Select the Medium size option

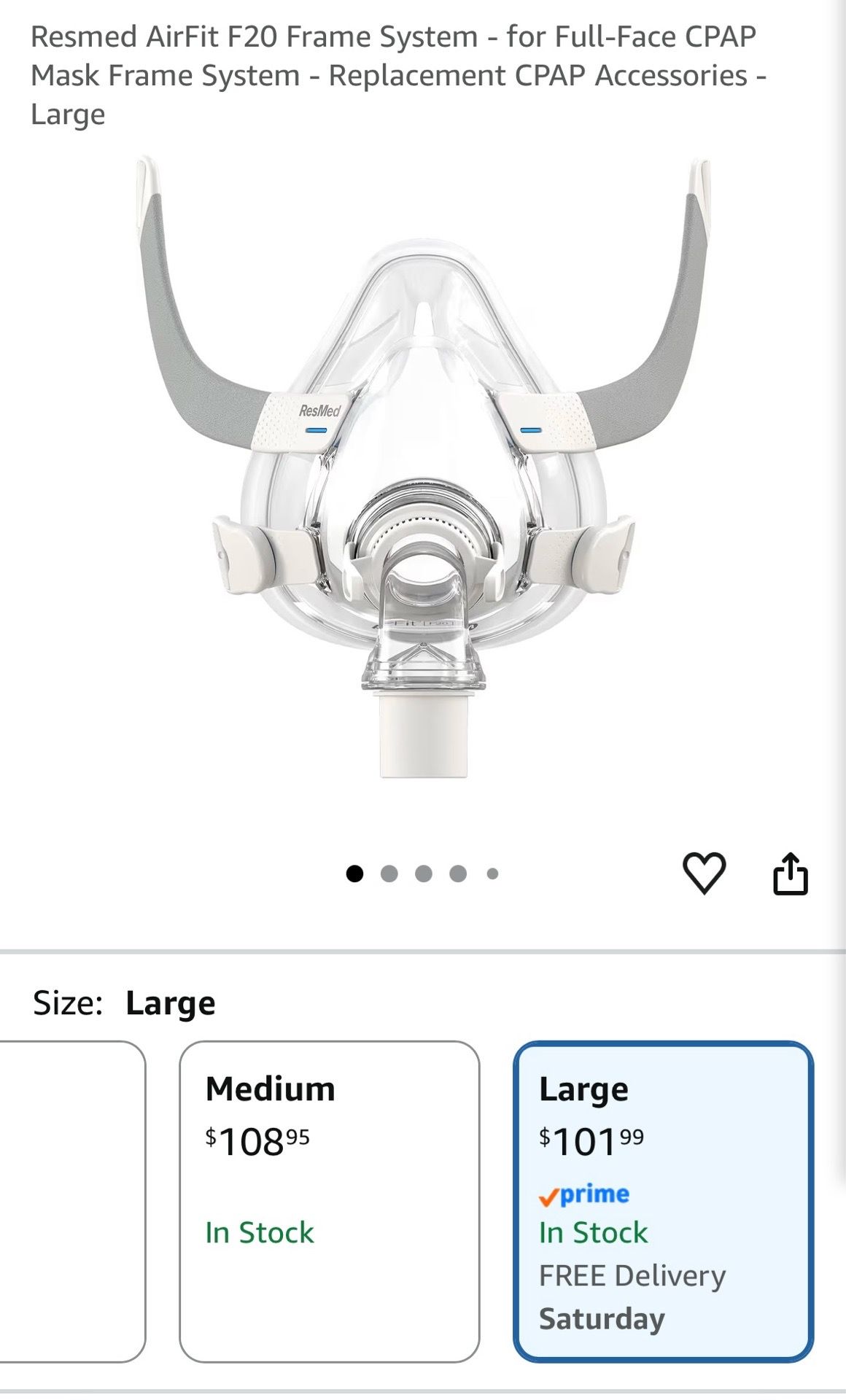click(330, 1201)
